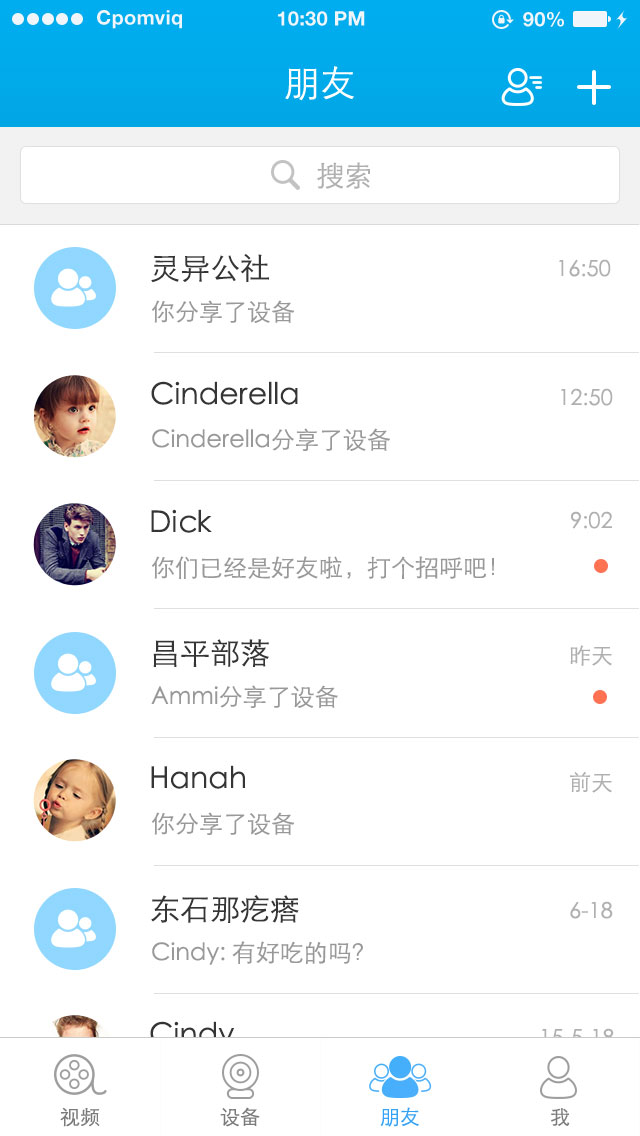Open the contacts list icon
640x1136 pixels.
(520, 87)
